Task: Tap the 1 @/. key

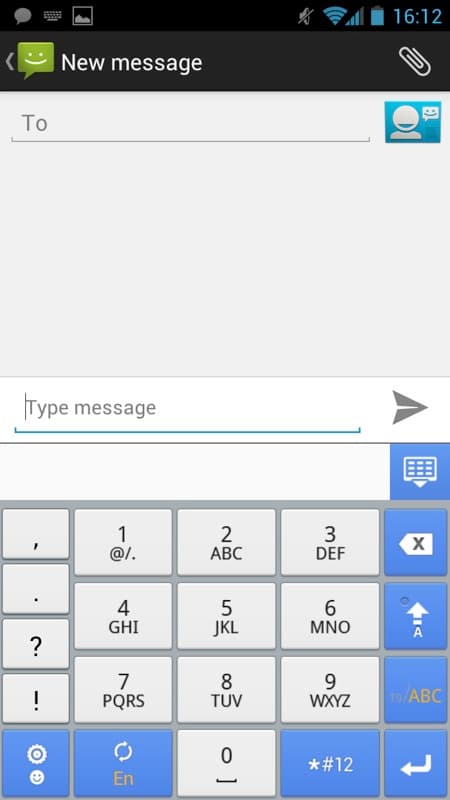Action: coord(123,542)
